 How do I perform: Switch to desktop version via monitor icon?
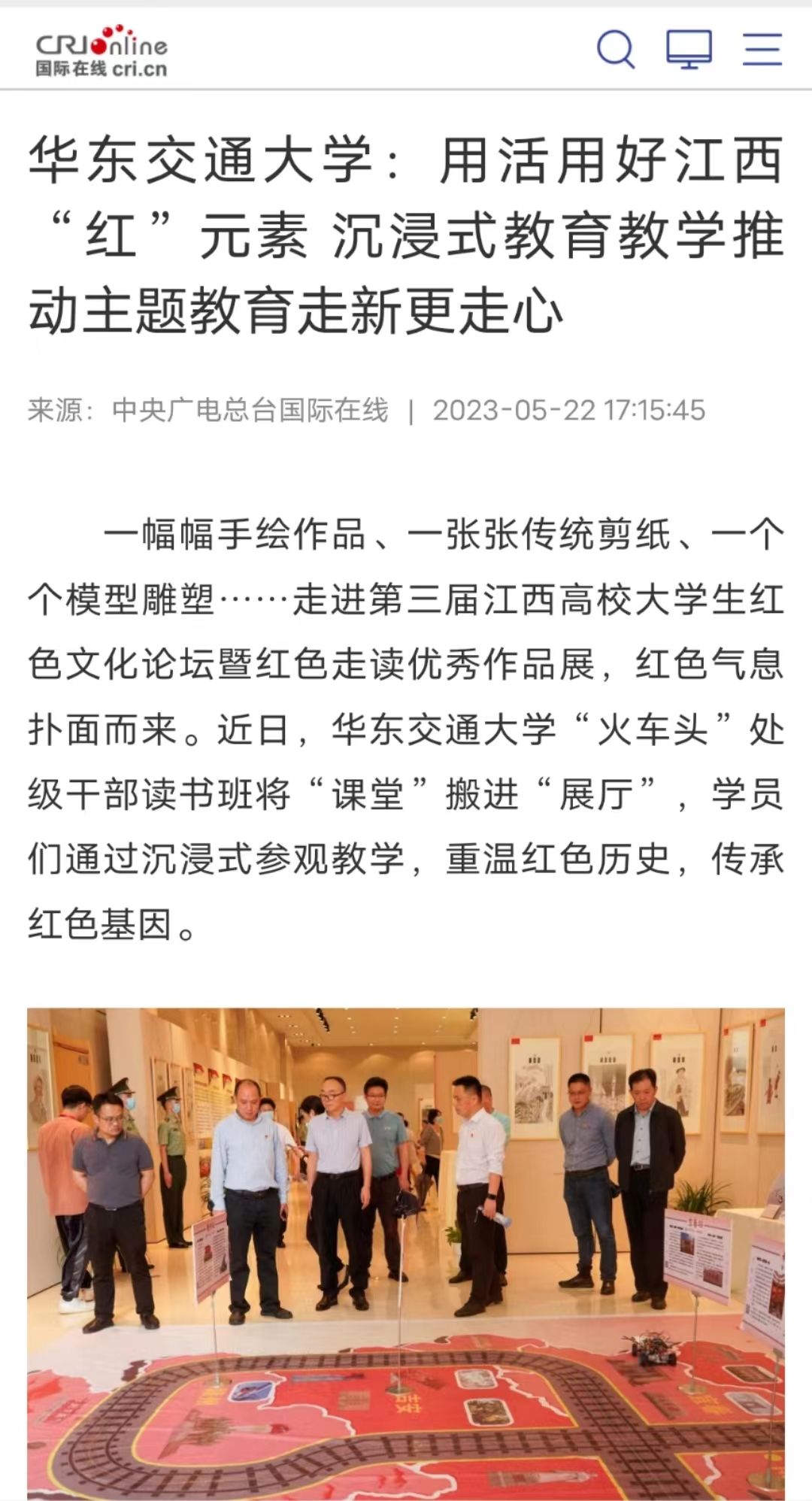[689, 50]
